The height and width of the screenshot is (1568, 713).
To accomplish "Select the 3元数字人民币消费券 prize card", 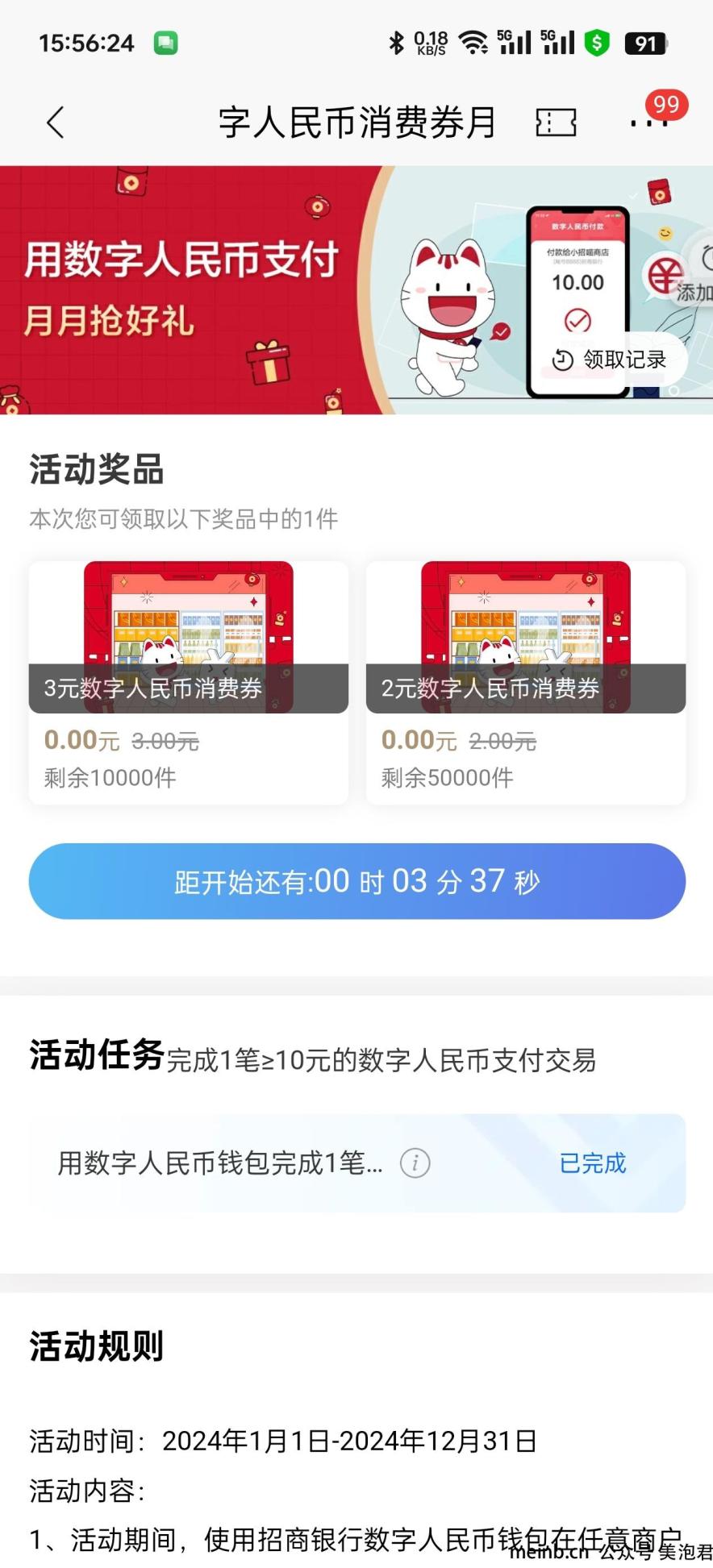I will click(x=189, y=682).
